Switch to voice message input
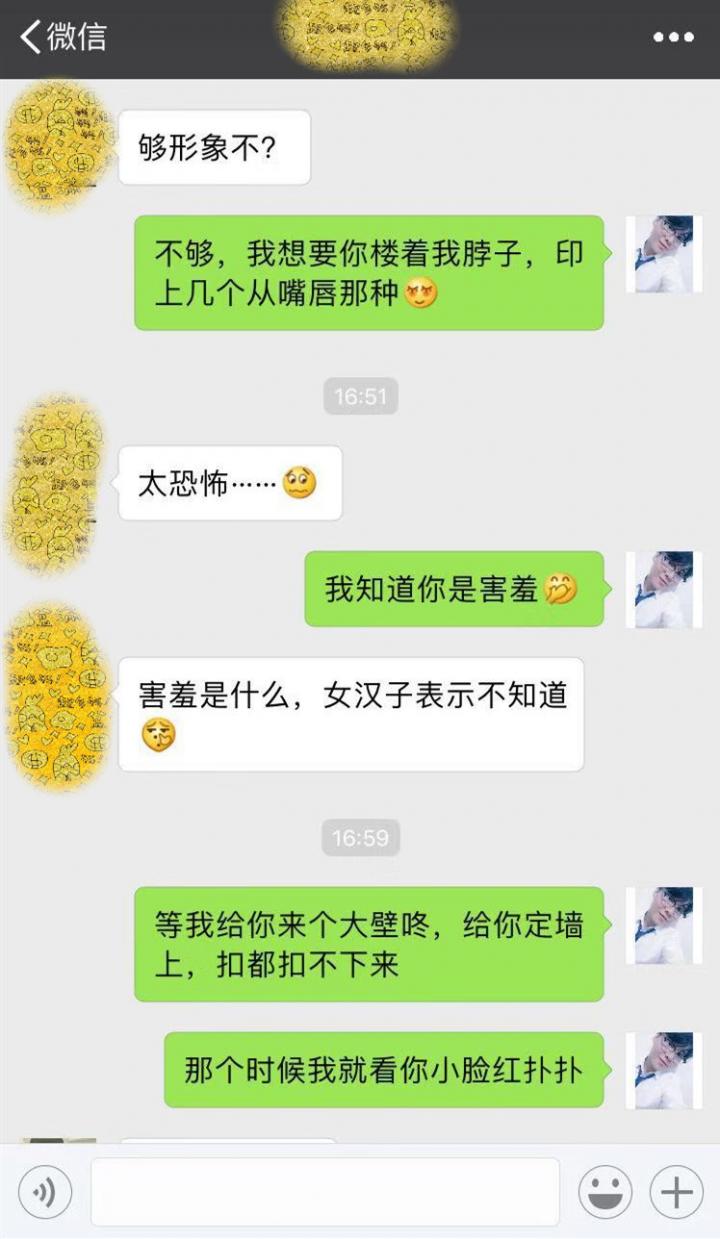 [x=45, y=1192]
